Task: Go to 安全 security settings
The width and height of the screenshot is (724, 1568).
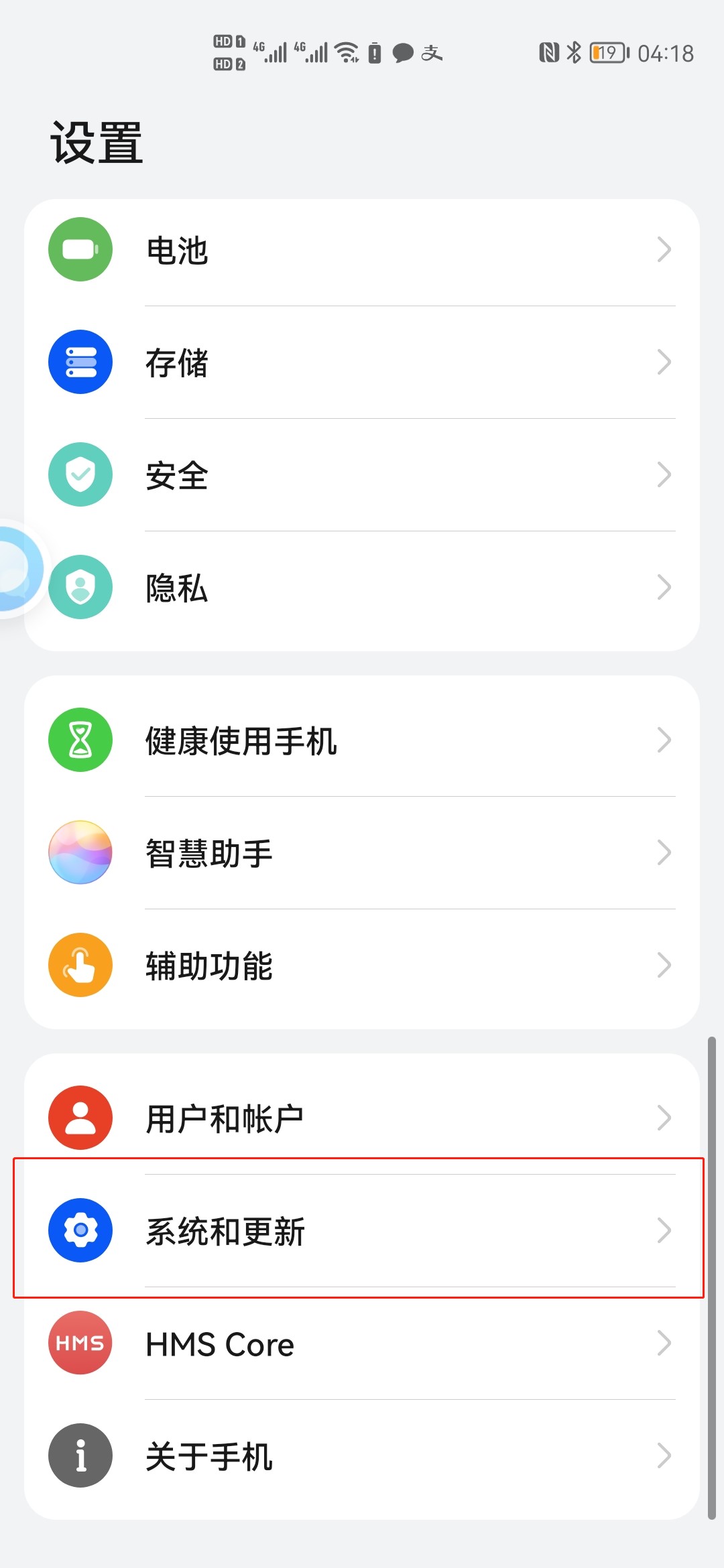Action: (362, 475)
